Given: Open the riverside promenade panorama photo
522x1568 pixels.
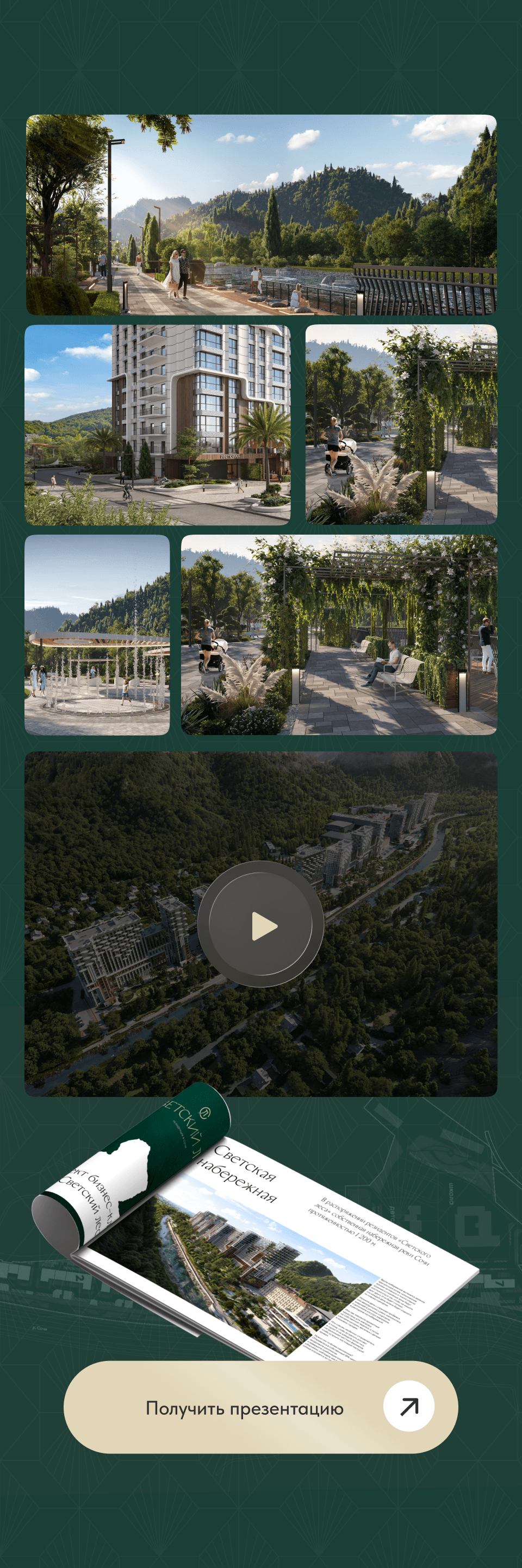Looking at the screenshot, I should pyautogui.click(x=262, y=215).
